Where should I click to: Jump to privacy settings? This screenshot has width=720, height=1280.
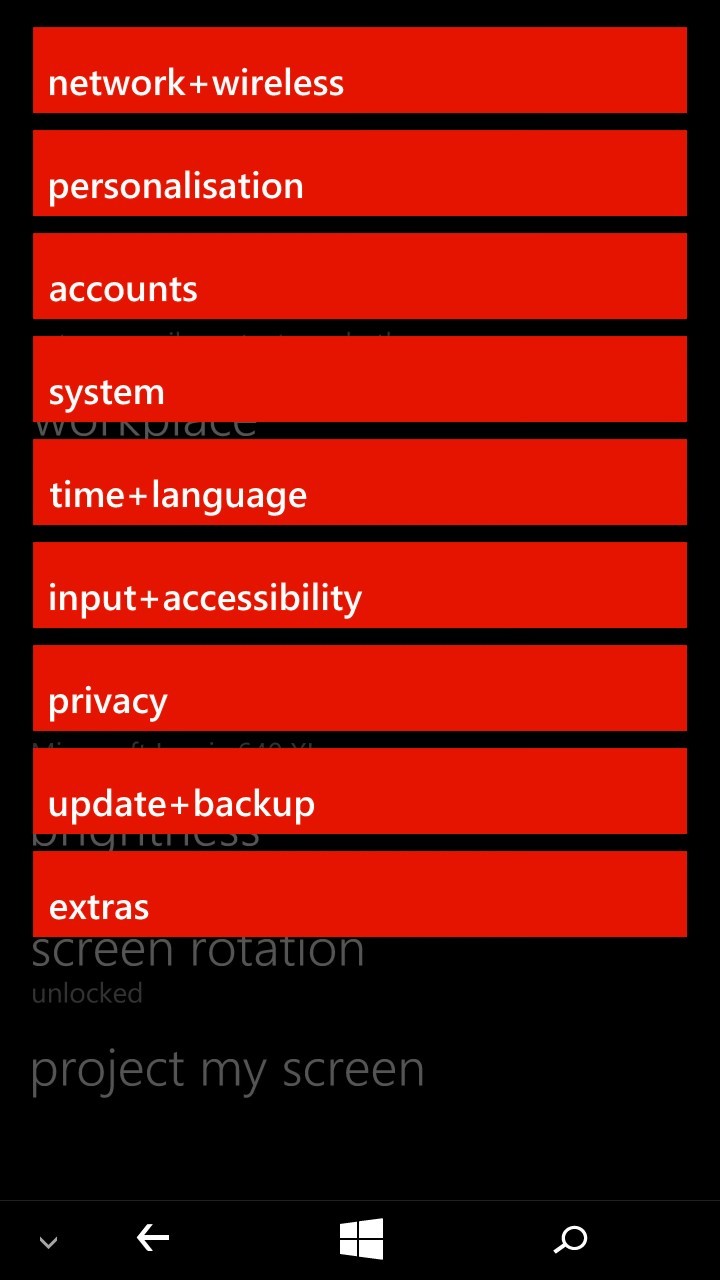pyautogui.click(x=360, y=688)
